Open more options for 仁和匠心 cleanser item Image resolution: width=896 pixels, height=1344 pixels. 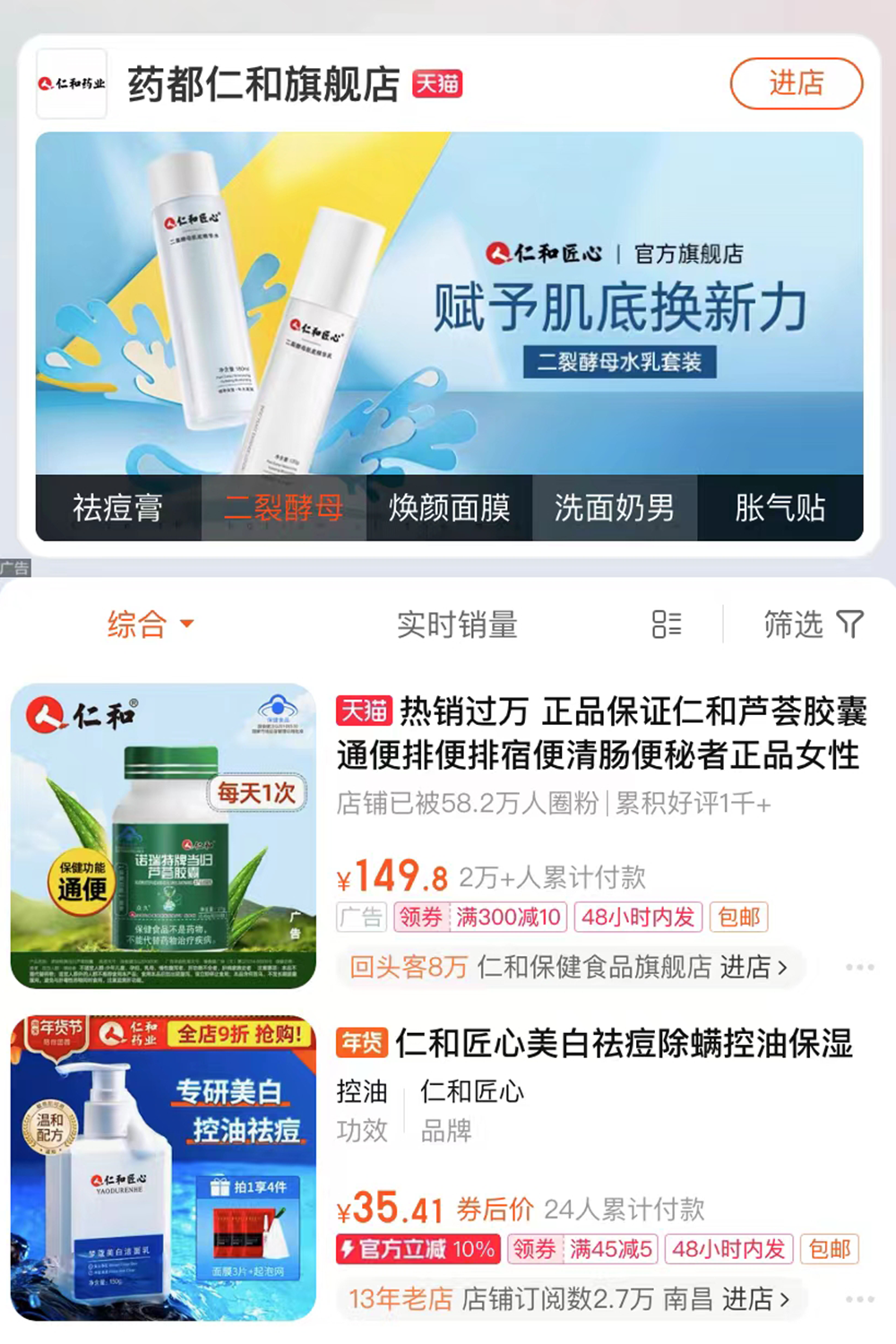tap(859, 1298)
